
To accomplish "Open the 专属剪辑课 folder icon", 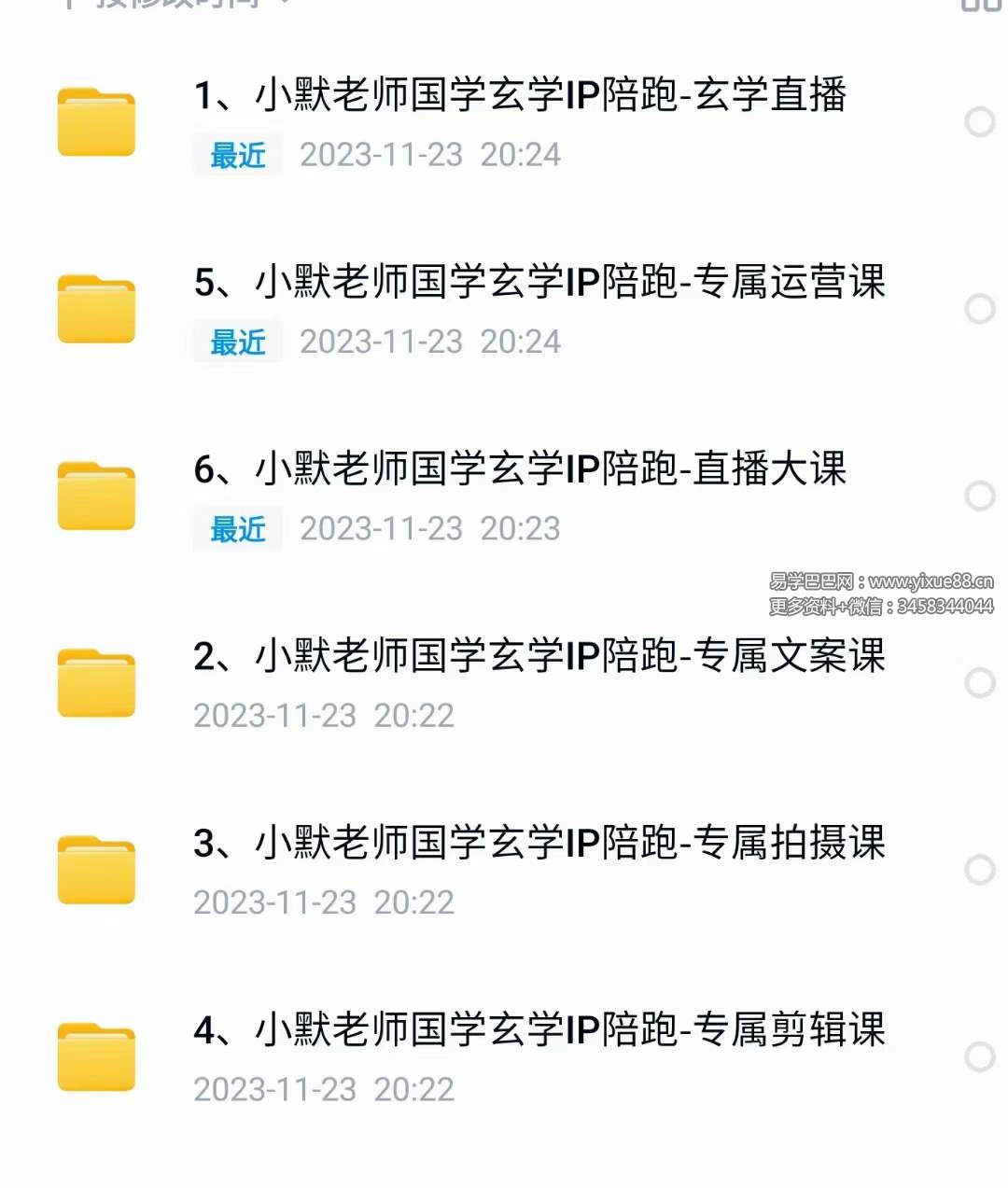I will point(96,1054).
